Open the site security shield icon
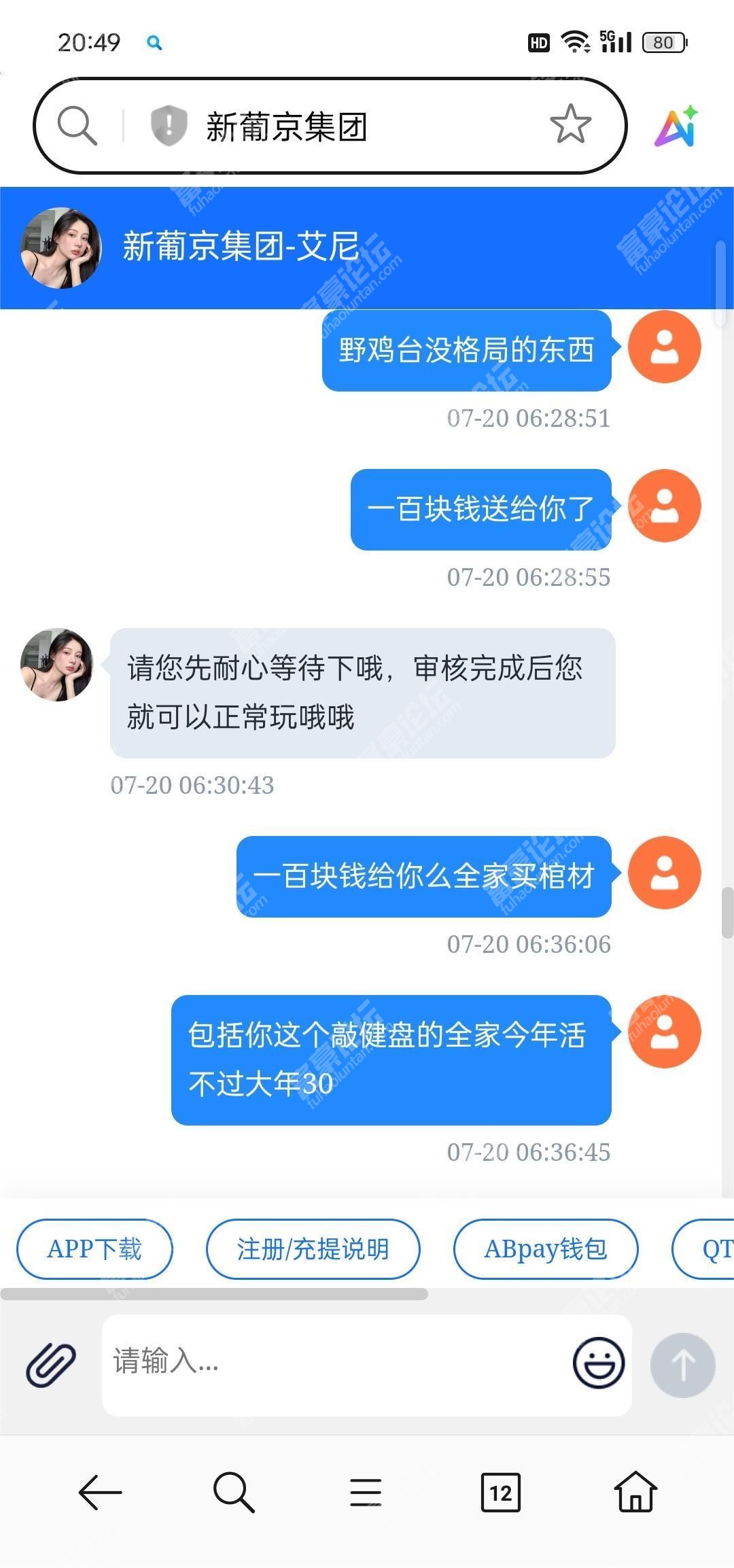Viewport: 734px width, 1568px height. [x=169, y=126]
